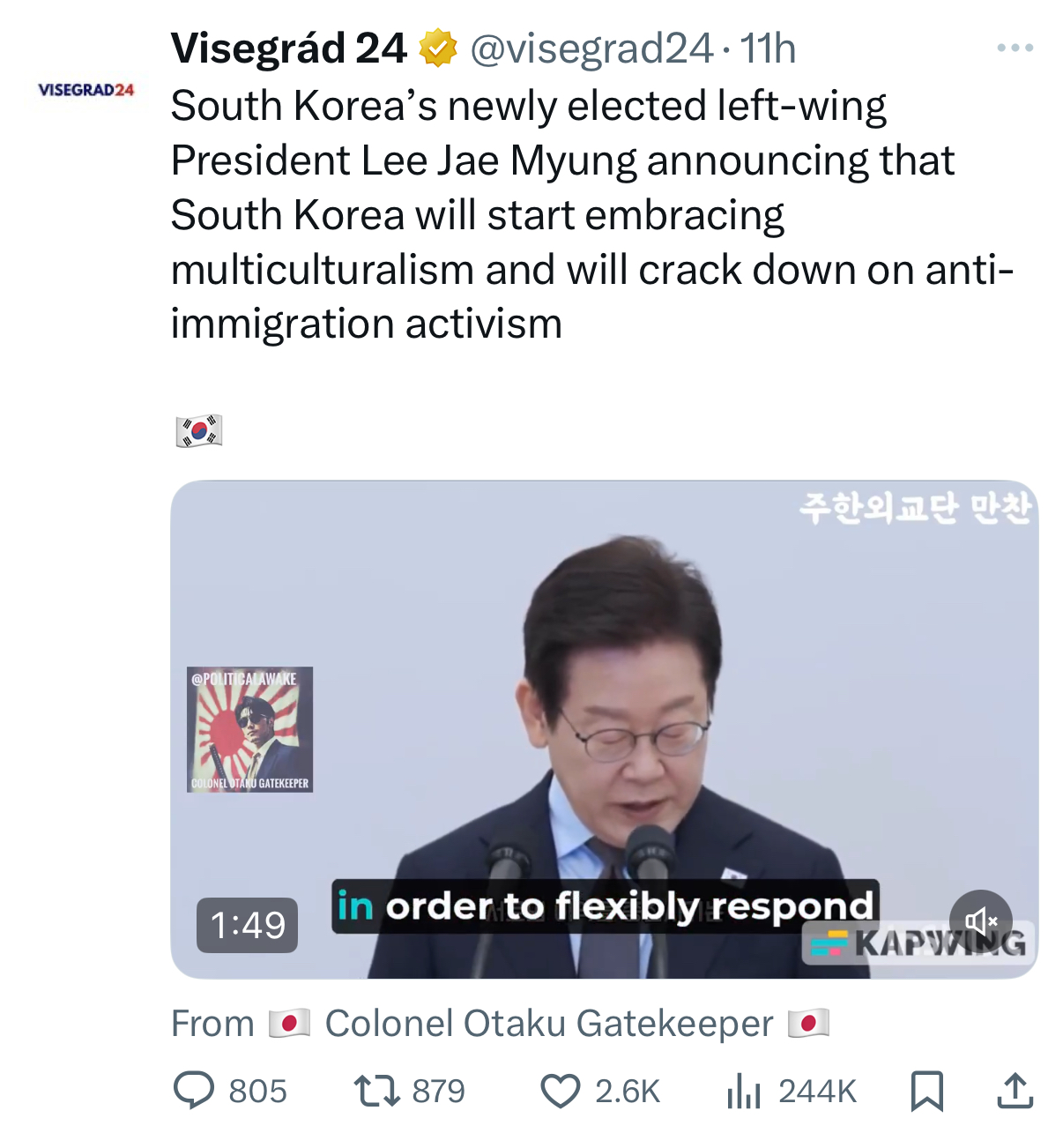Like the Visegrád 24 post
Image resolution: width=1063 pixels, height=1148 pixels.
click(561, 1091)
